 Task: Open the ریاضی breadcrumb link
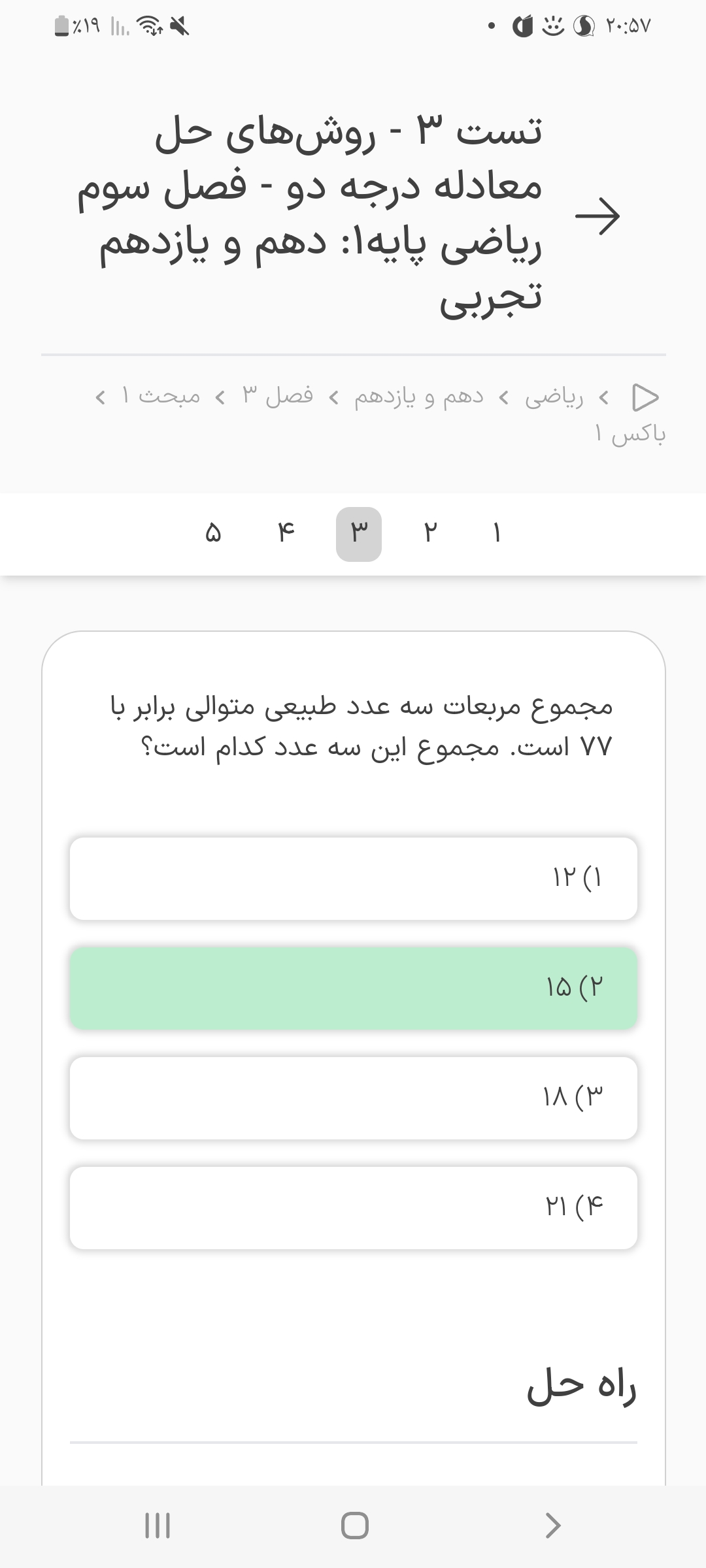pos(554,397)
